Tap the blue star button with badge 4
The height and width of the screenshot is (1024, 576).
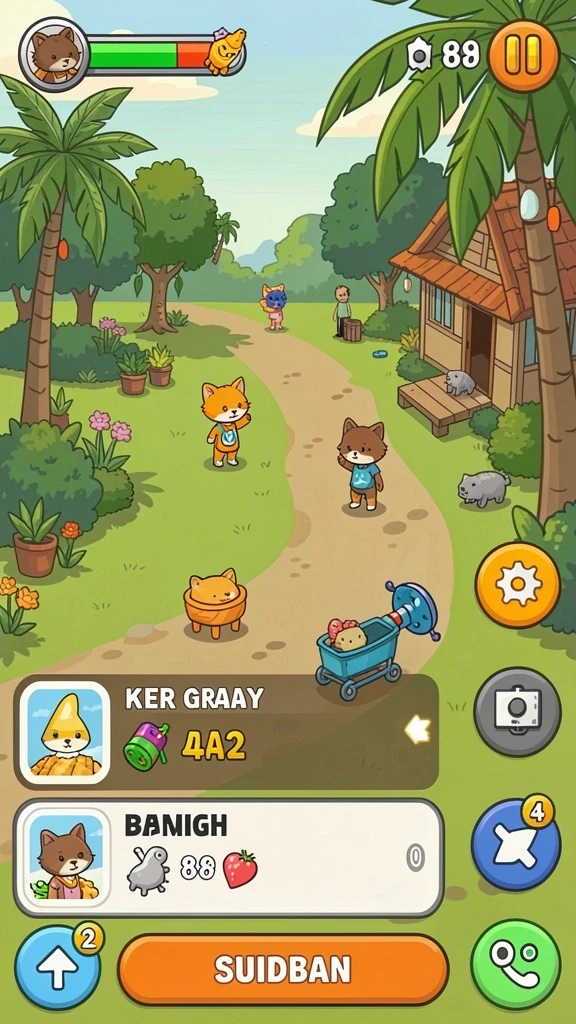pyautogui.click(x=516, y=845)
